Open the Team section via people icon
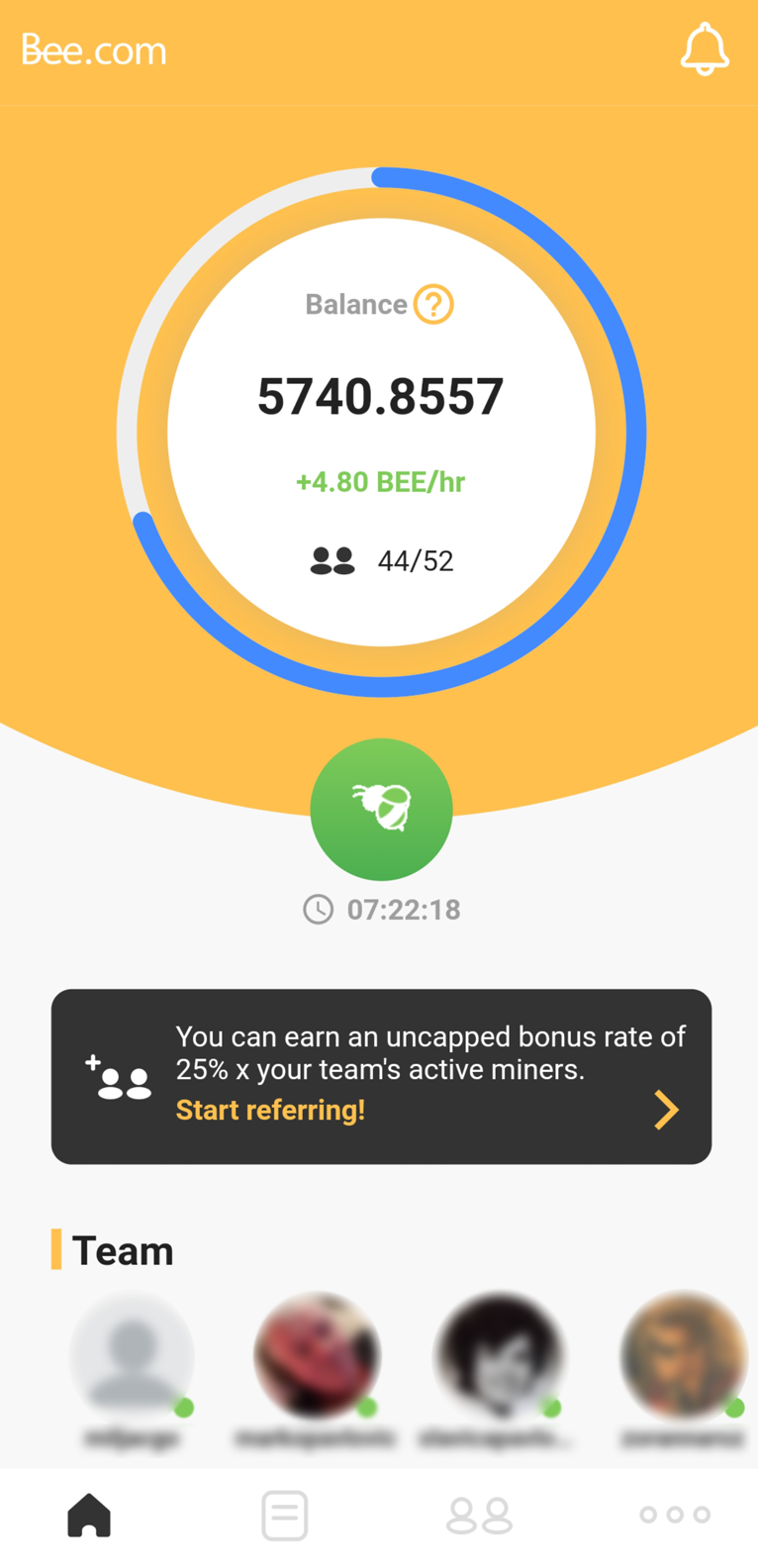This screenshot has width=758, height=1568. pyautogui.click(x=479, y=1514)
